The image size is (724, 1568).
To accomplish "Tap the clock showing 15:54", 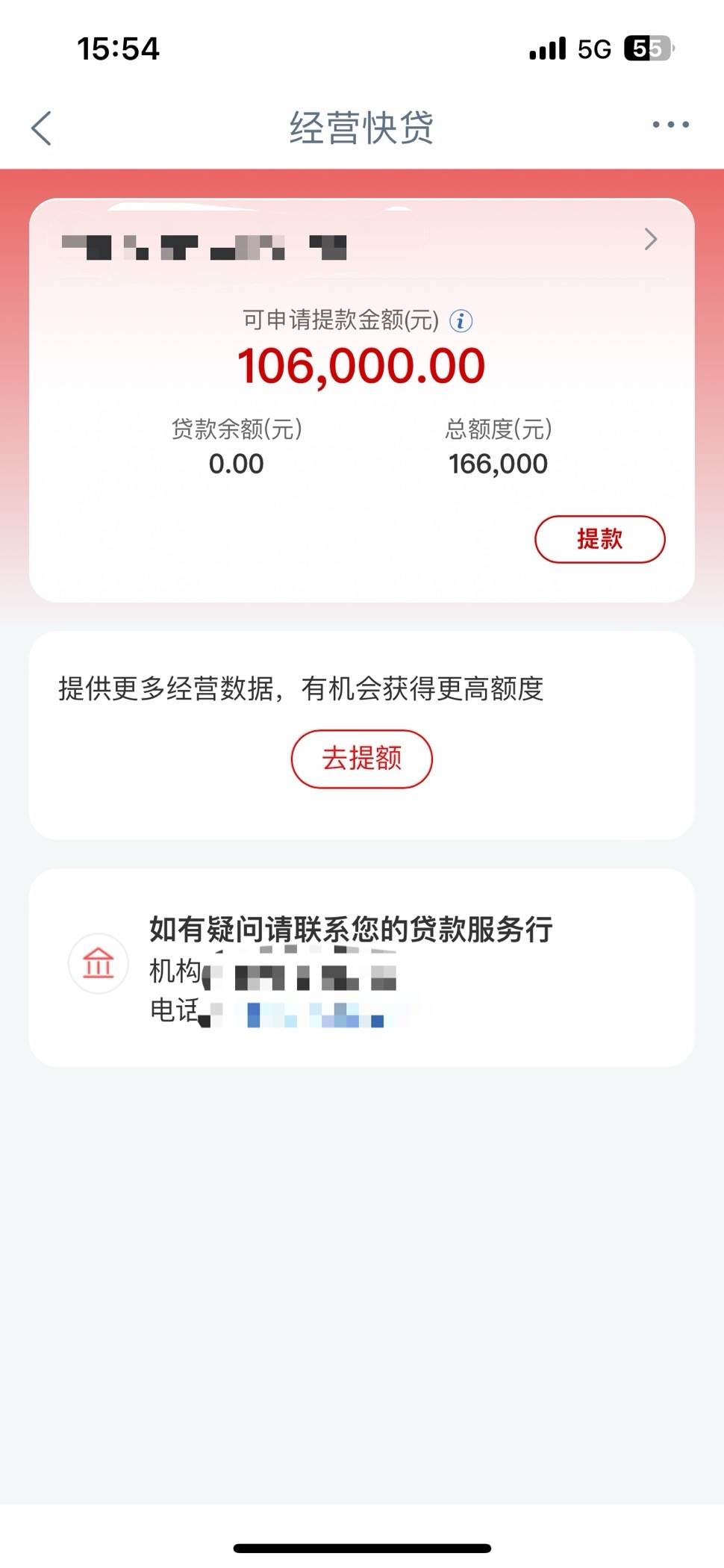I will (x=117, y=48).
